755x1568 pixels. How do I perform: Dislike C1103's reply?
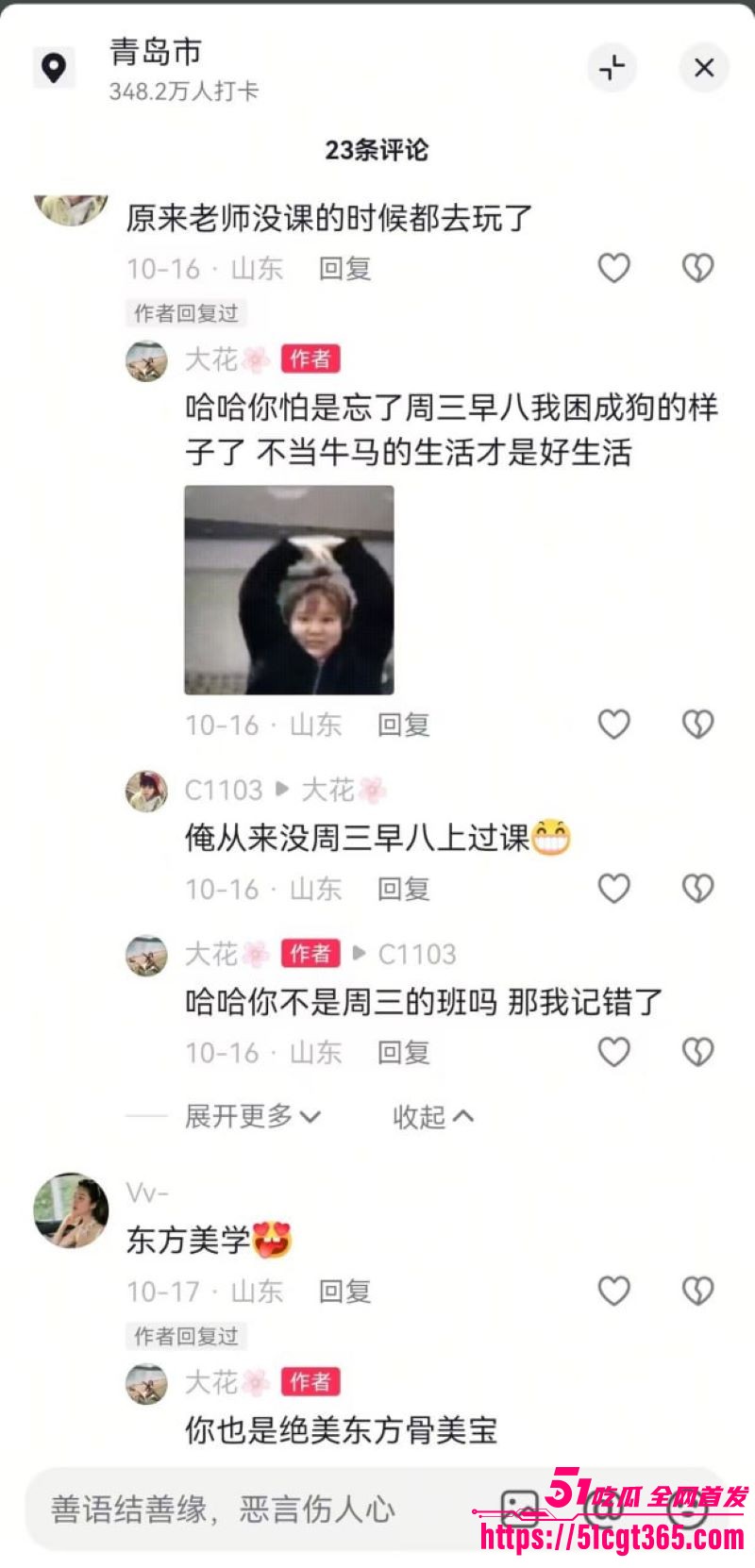(x=697, y=889)
